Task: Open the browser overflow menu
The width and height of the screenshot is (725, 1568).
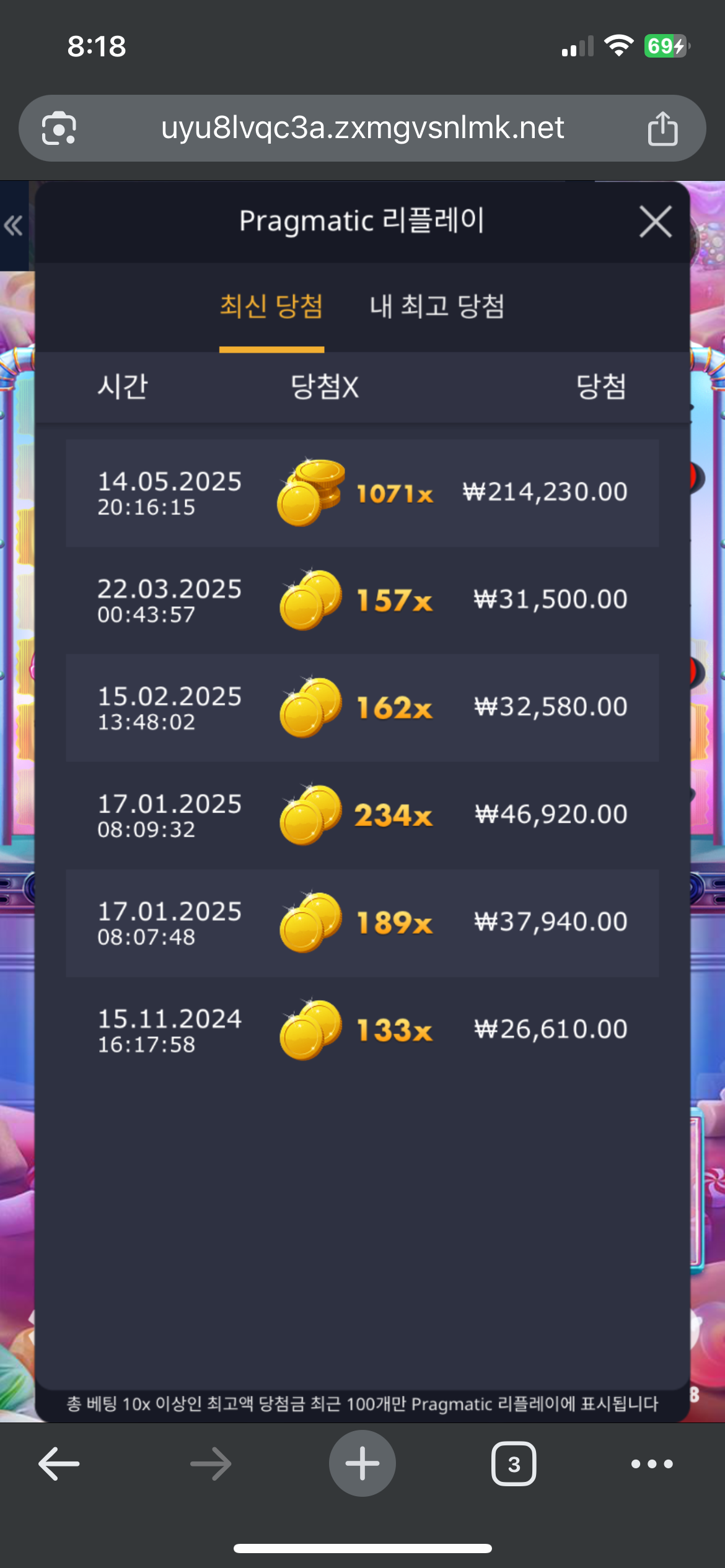Action: (651, 1464)
